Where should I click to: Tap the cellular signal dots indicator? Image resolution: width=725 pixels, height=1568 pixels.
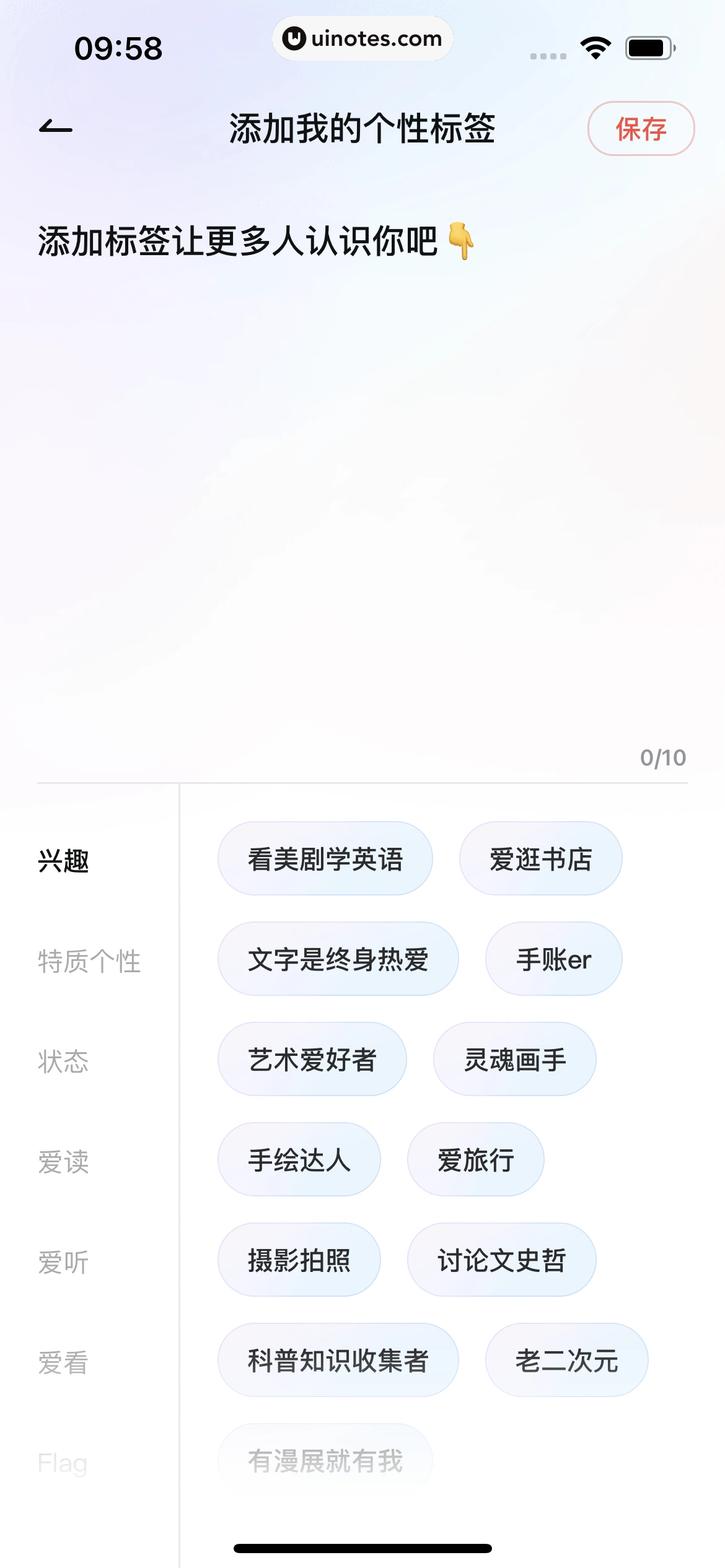[x=548, y=54]
